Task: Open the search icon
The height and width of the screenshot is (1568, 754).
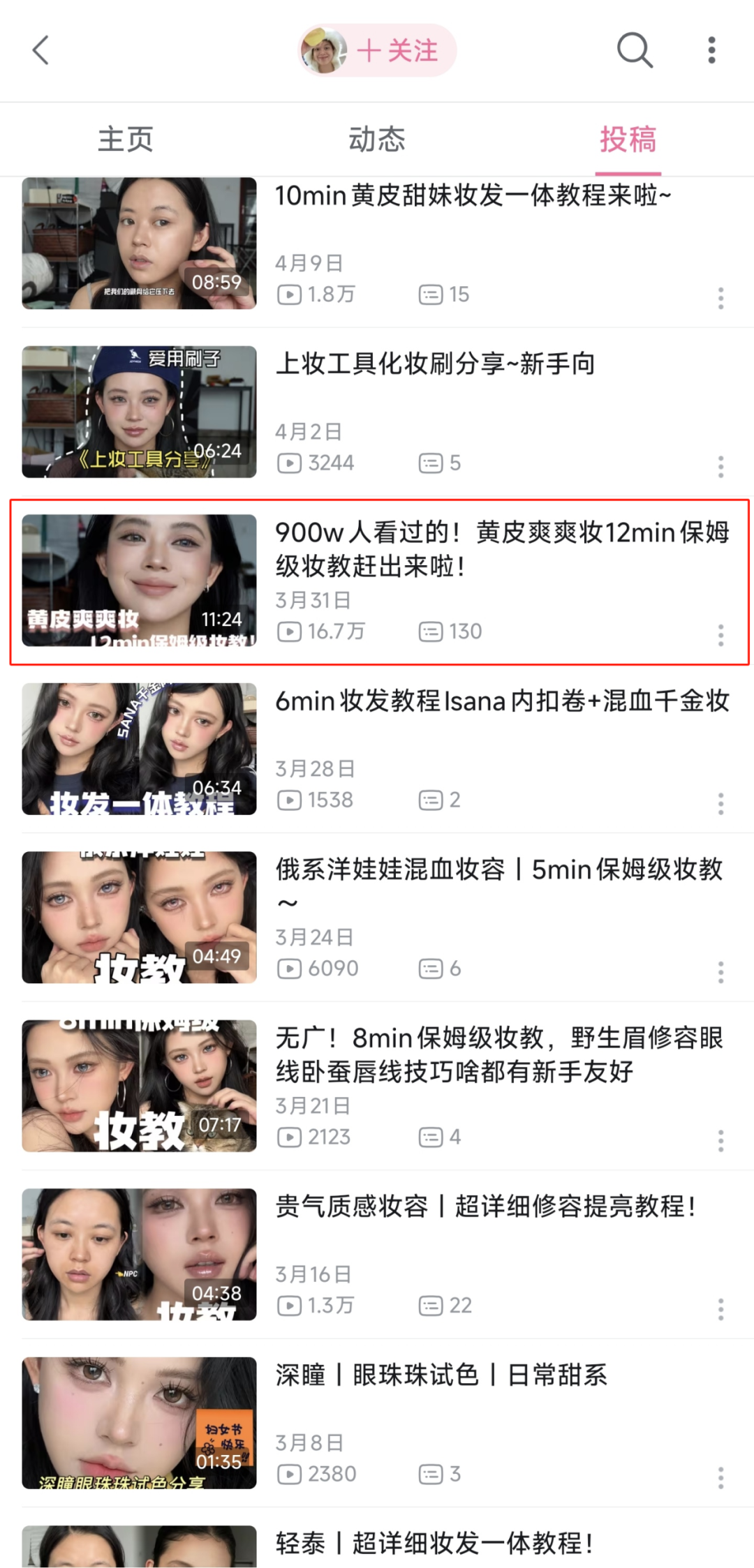Action: tap(635, 50)
